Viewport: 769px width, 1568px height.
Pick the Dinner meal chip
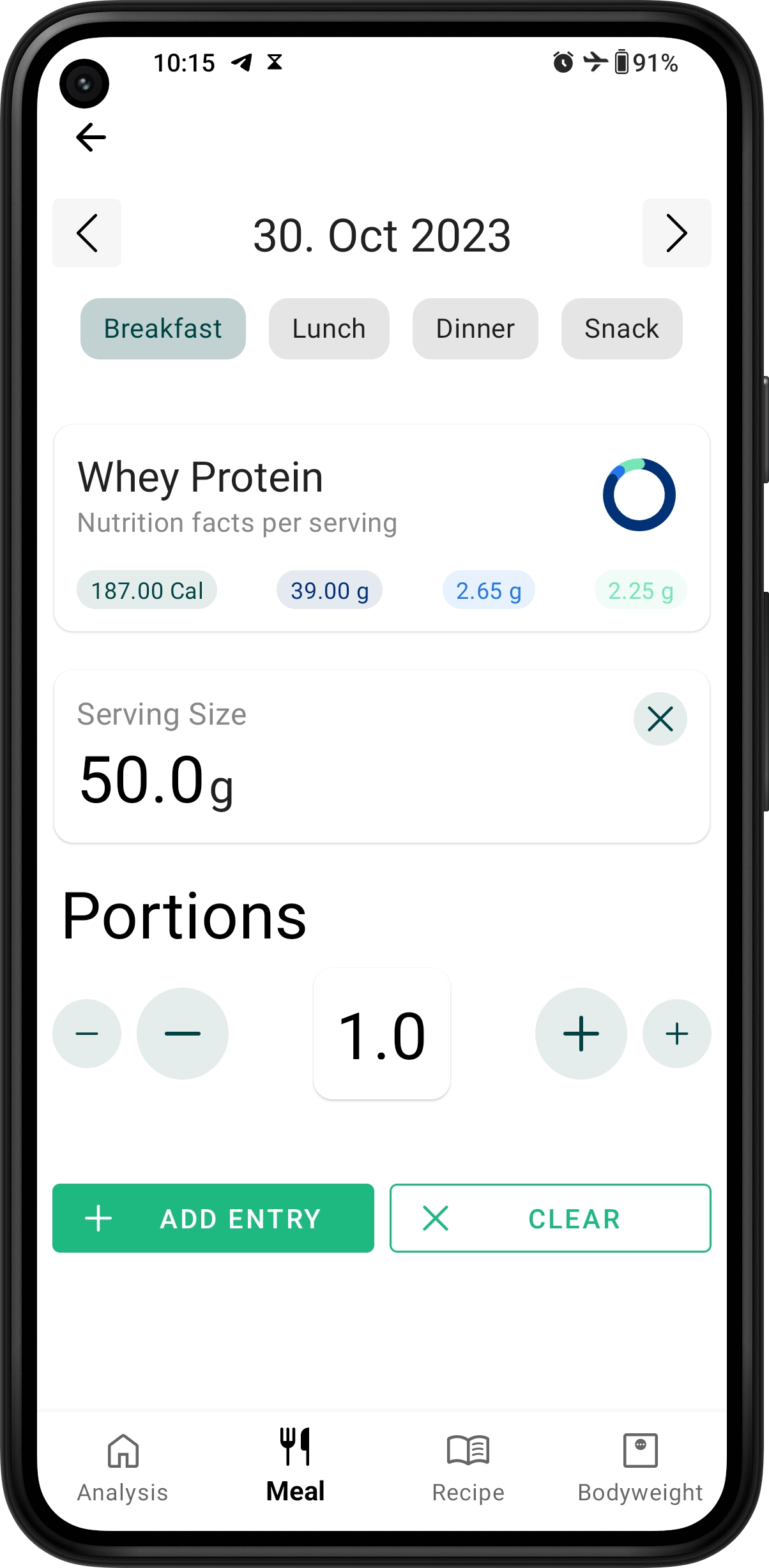coord(475,329)
